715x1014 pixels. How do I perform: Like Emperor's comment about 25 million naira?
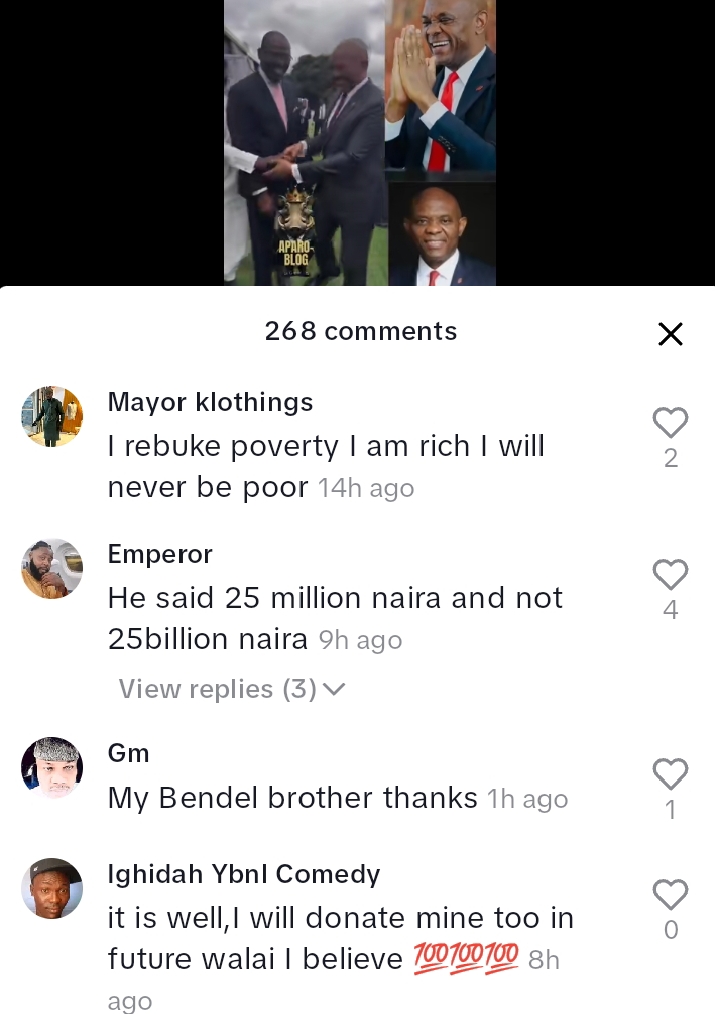(670, 575)
